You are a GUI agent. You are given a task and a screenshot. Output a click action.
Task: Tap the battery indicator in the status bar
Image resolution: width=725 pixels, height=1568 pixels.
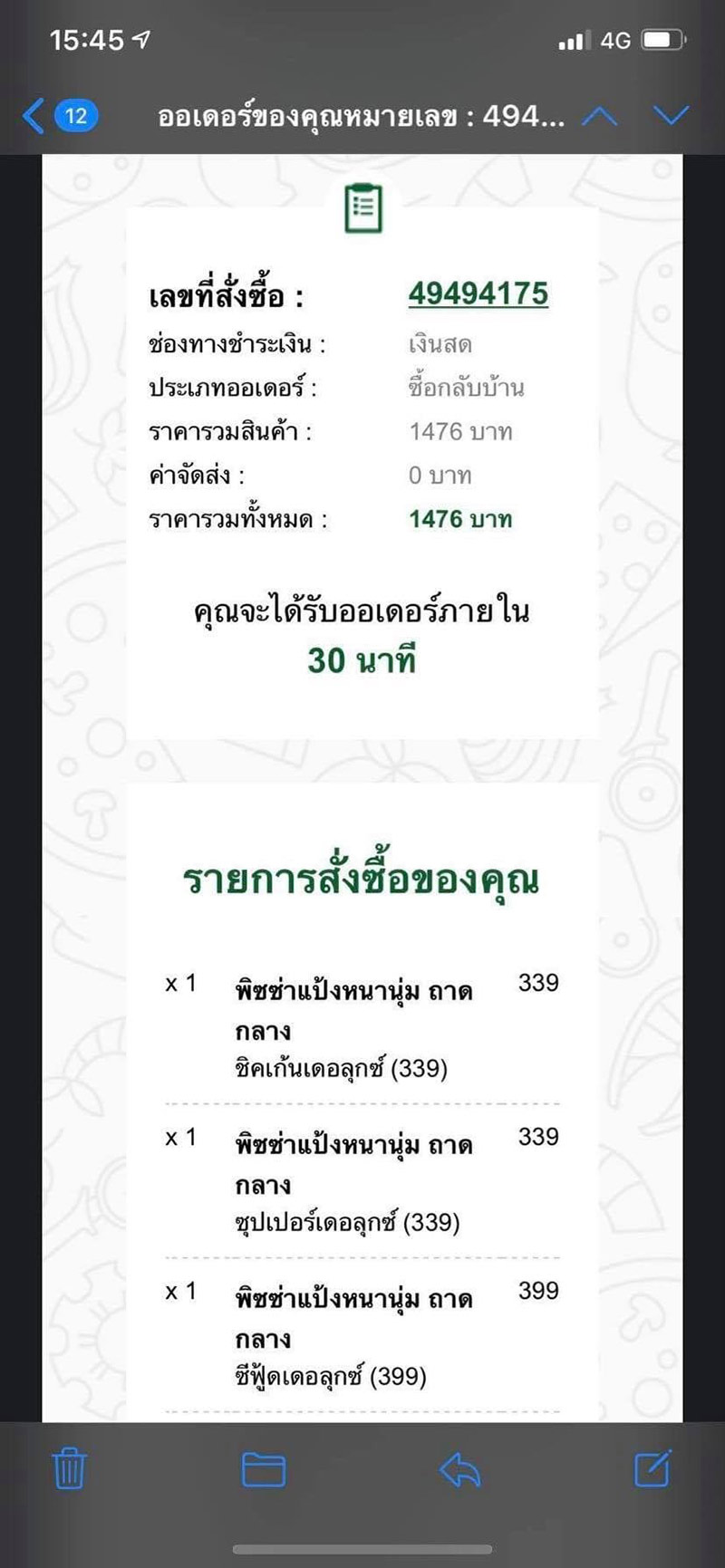[661, 38]
